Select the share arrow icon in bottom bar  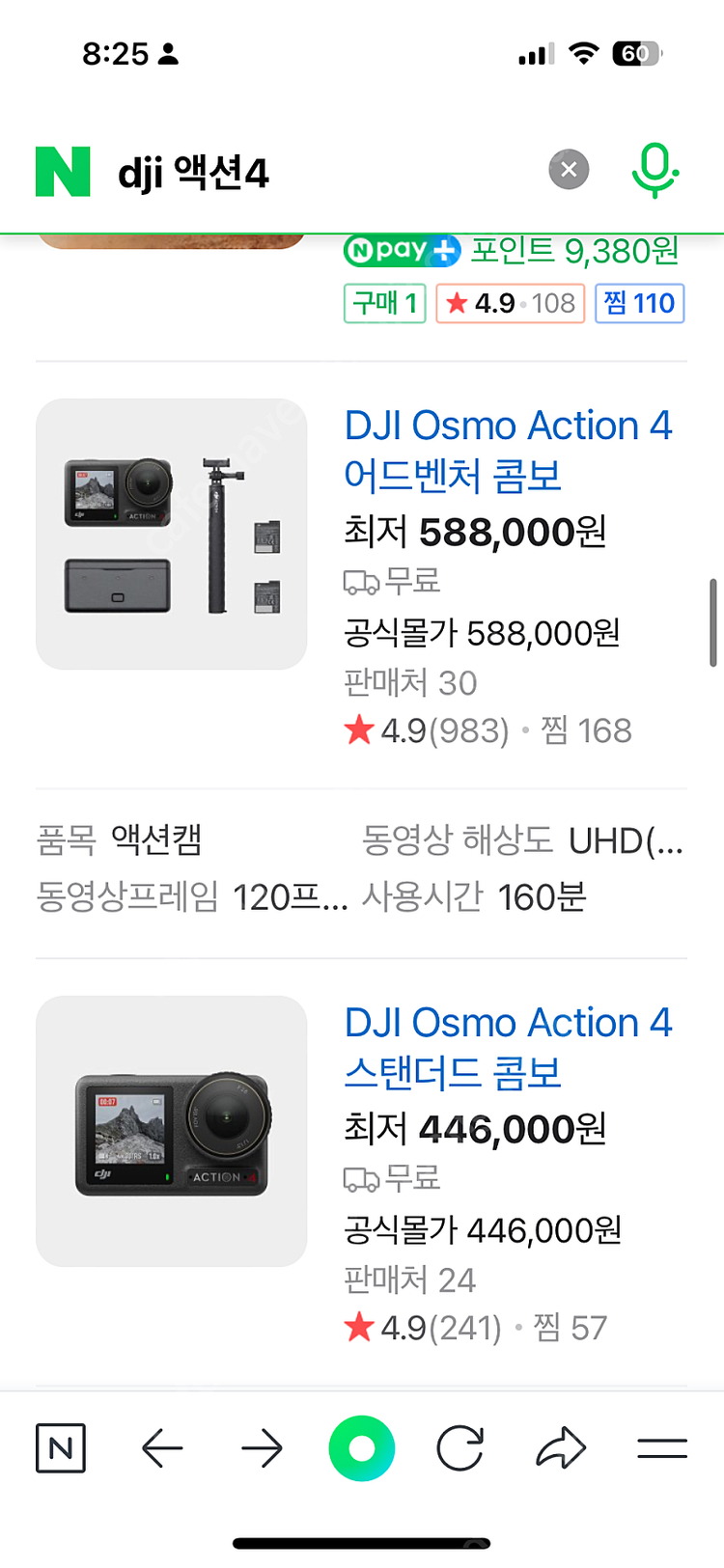click(561, 1447)
